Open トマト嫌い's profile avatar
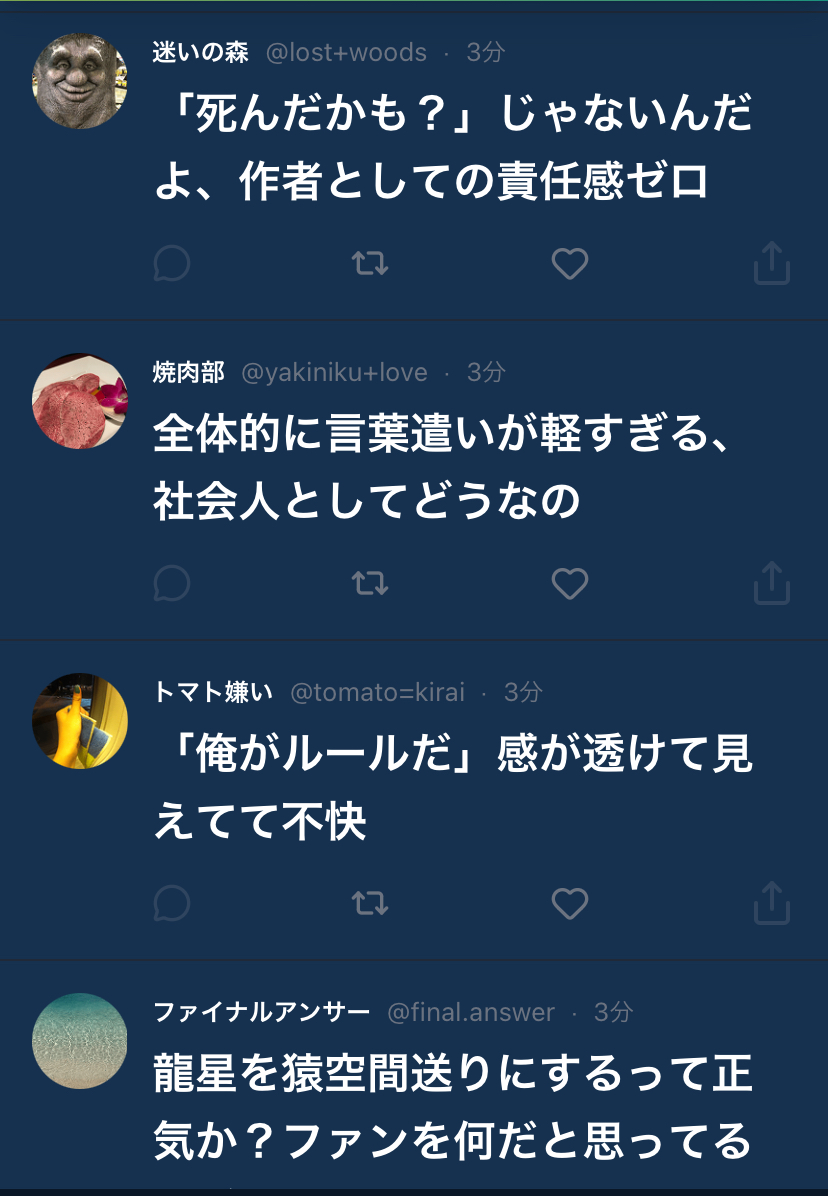 tap(80, 720)
